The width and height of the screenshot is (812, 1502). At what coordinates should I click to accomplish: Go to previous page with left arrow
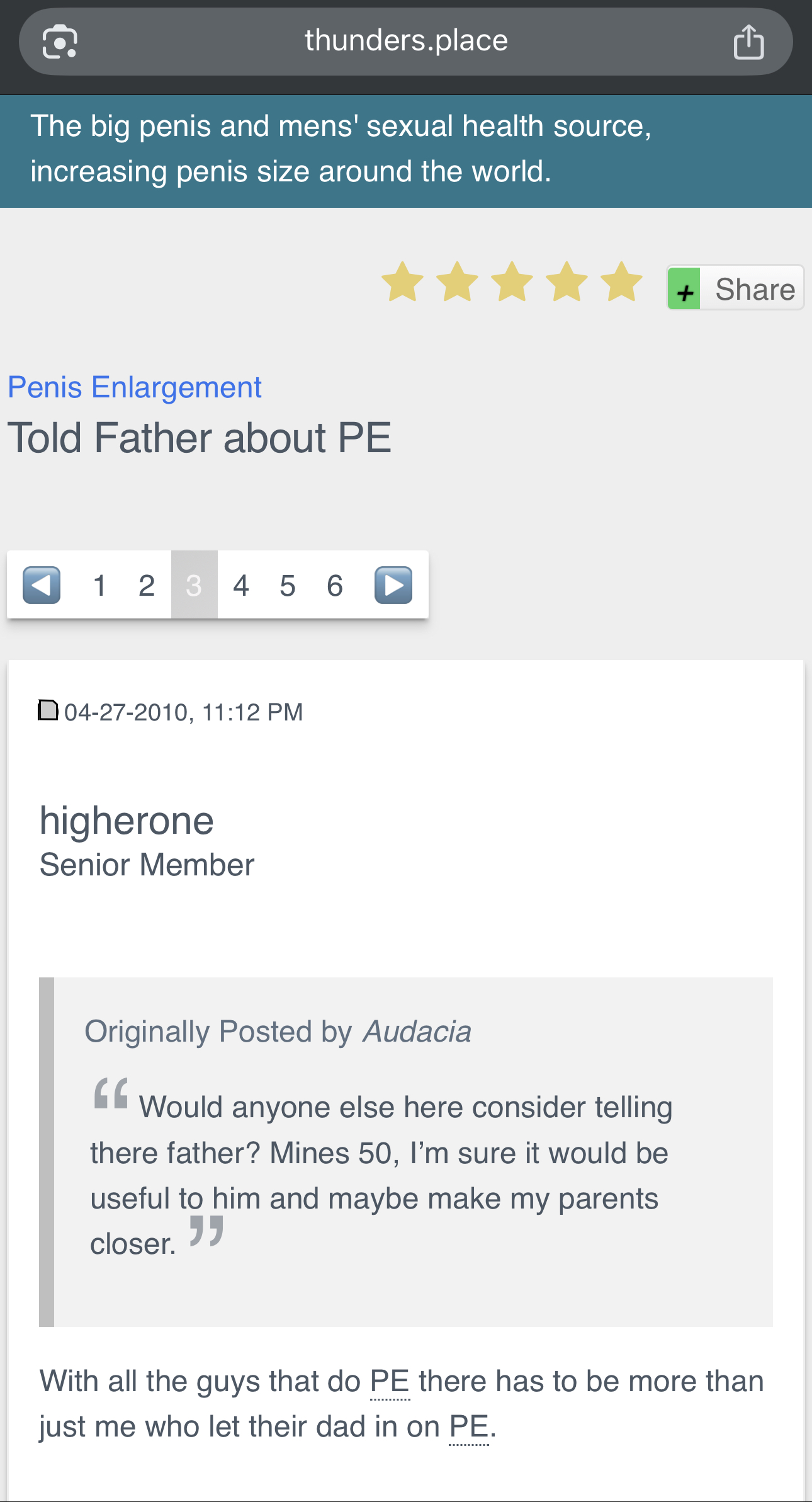tap(42, 585)
